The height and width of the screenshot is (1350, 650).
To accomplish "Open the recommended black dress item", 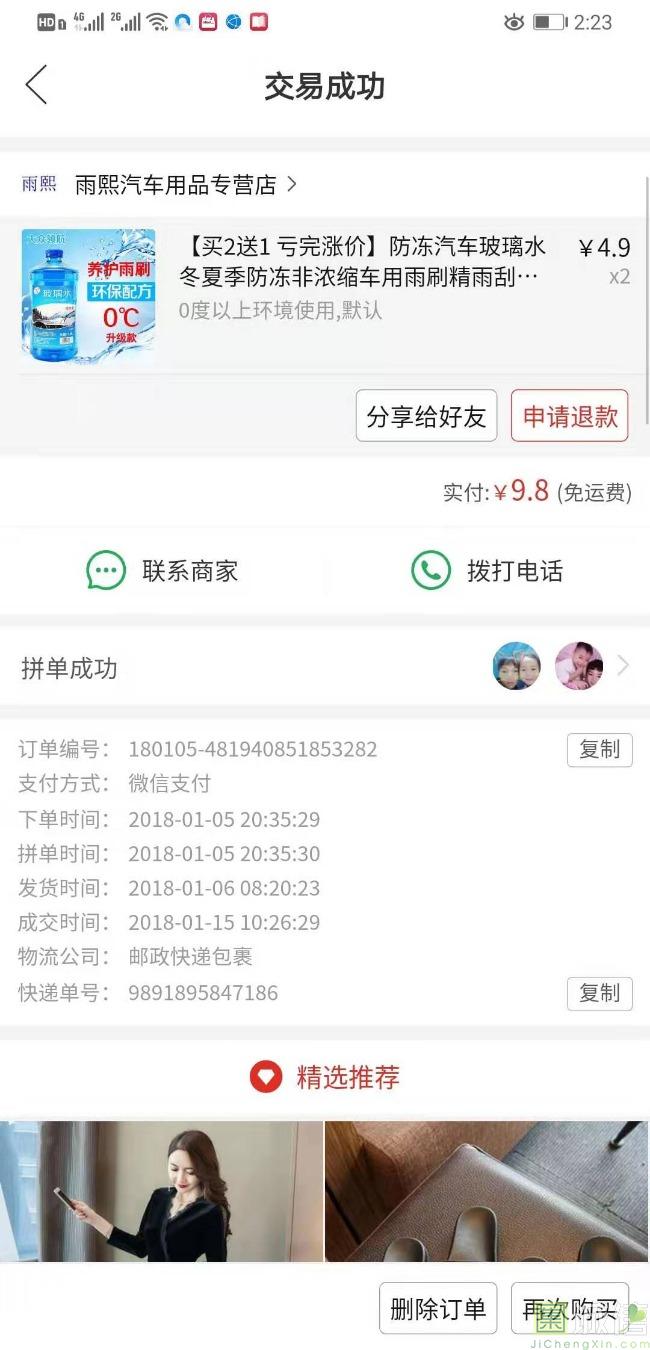I will [162, 1190].
